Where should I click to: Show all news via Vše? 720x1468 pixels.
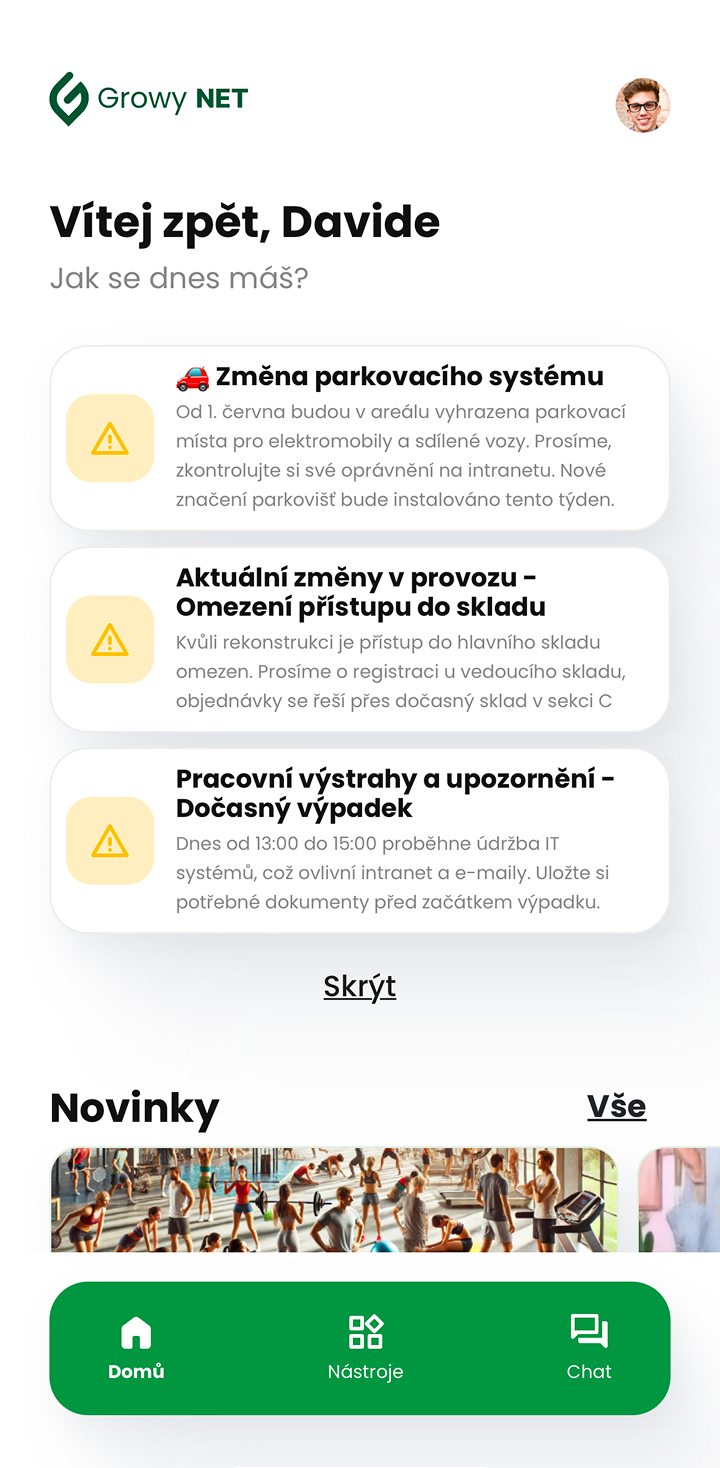click(616, 1106)
